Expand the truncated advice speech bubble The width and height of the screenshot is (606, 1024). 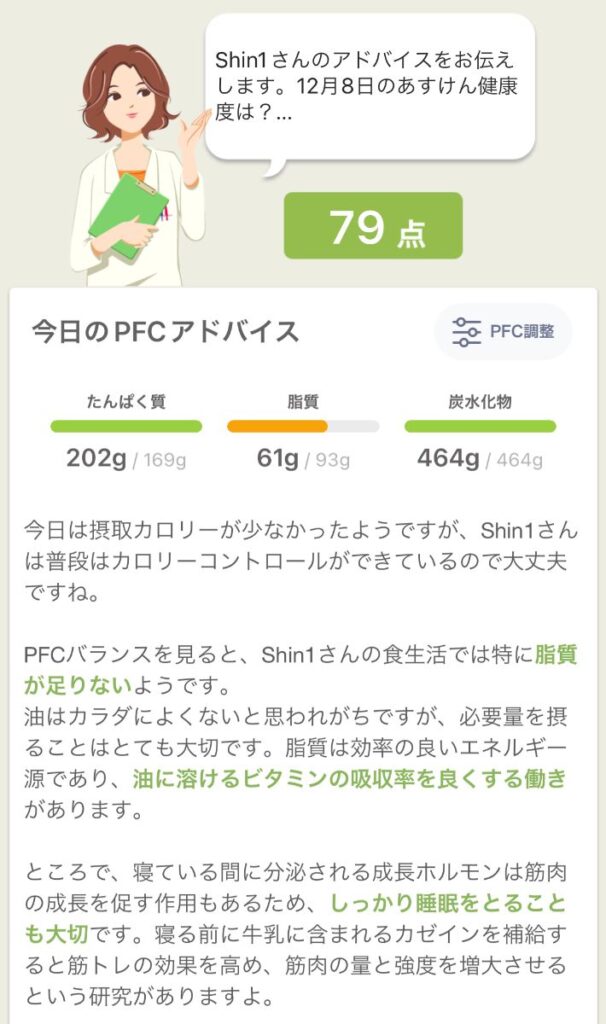pos(369,87)
